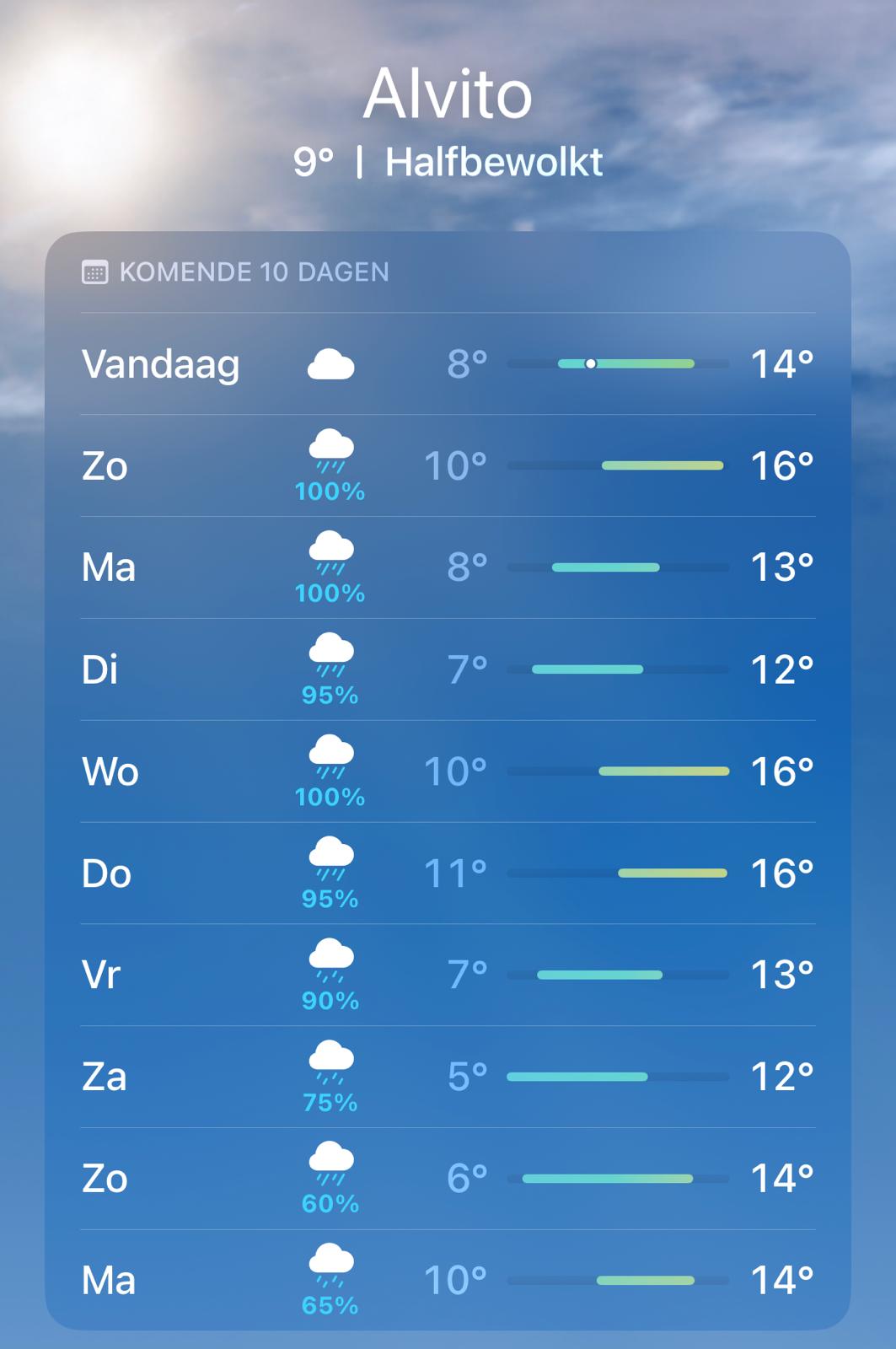Open the Di forecast row
This screenshot has width=896, height=1349.
coord(448,669)
